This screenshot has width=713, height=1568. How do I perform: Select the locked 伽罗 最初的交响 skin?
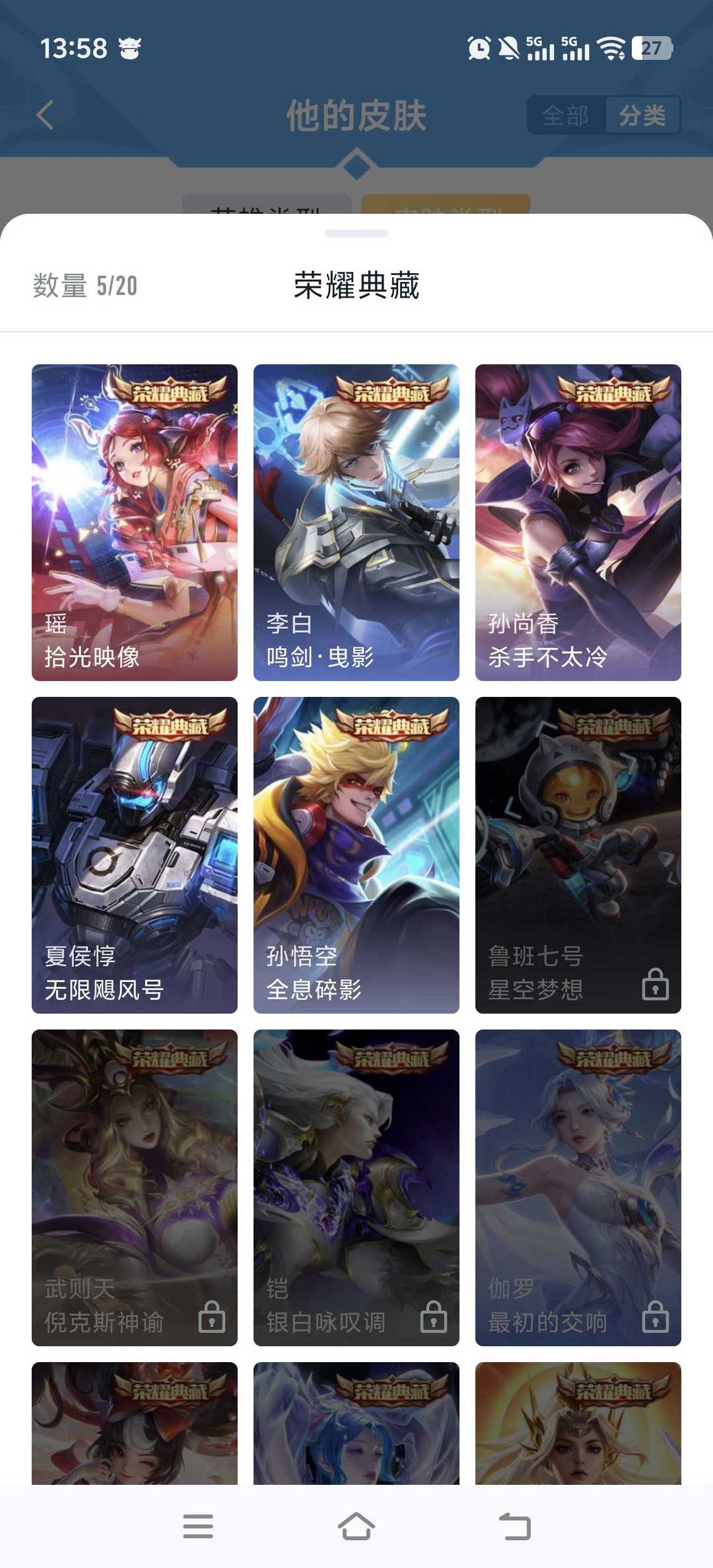[x=578, y=1187]
